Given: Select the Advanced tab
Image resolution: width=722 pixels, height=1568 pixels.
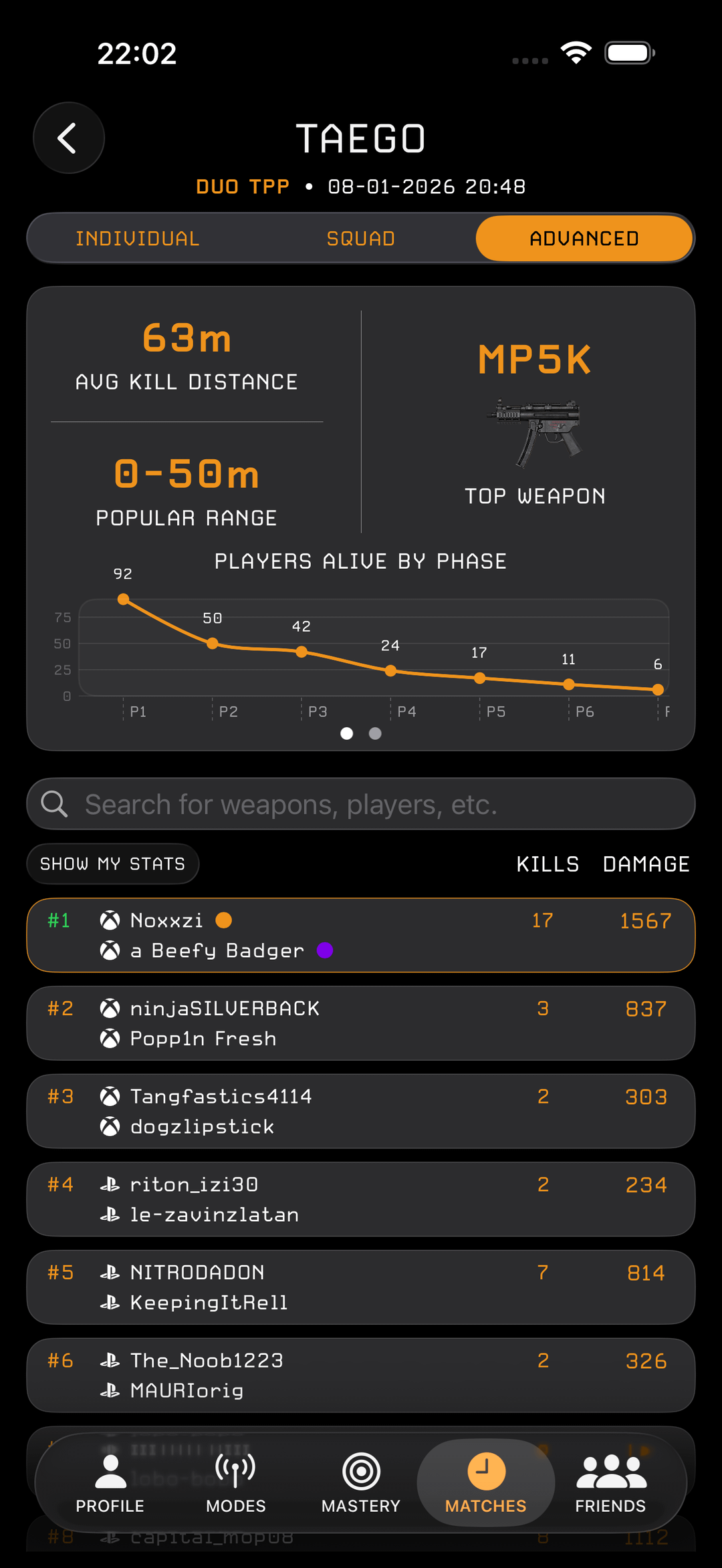Looking at the screenshot, I should click(584, 239).
